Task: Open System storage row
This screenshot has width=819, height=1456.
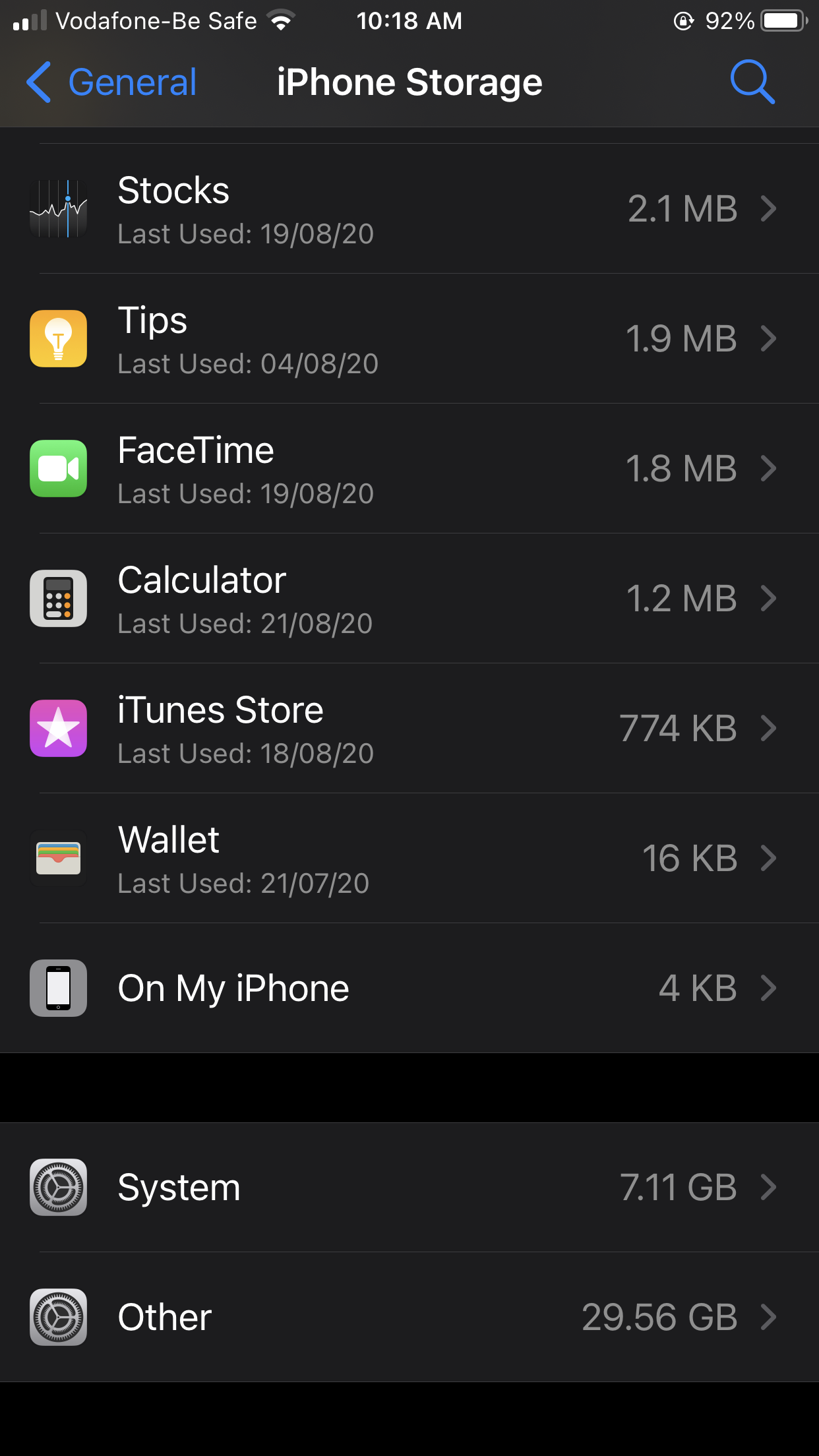Action: [409, 1188]
